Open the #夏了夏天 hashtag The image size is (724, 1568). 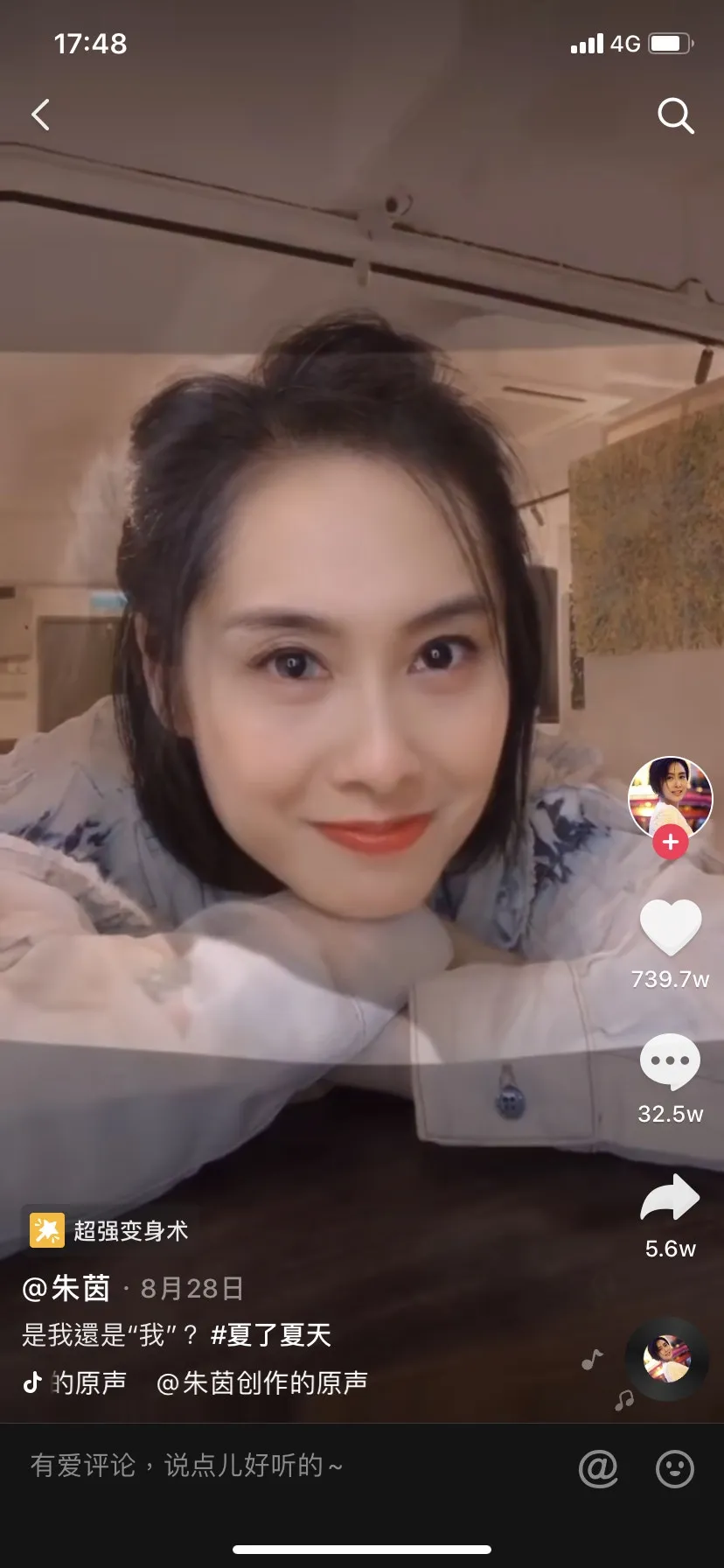pos(271,1335)
